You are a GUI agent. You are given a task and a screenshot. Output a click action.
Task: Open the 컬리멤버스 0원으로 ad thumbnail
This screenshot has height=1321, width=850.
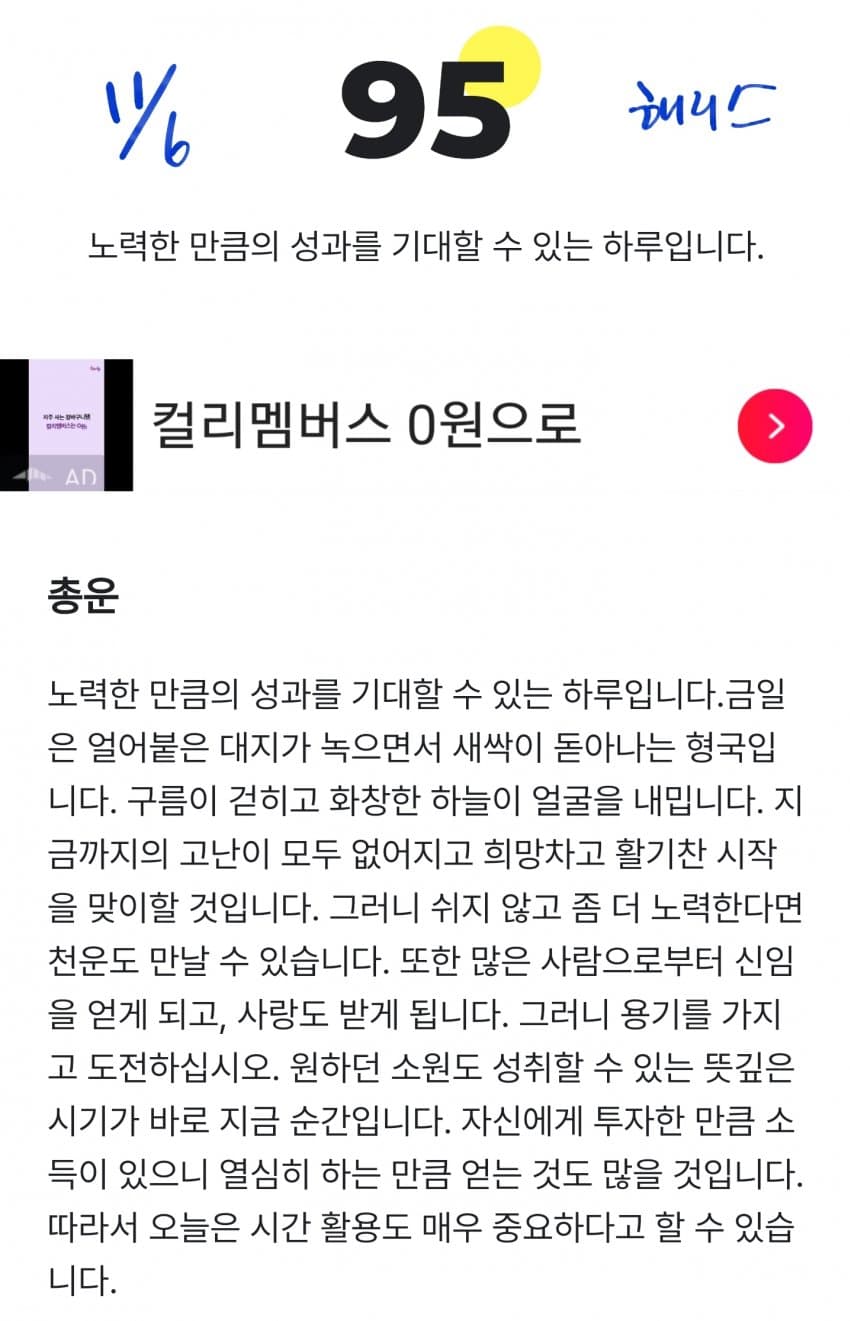[66, 425]
